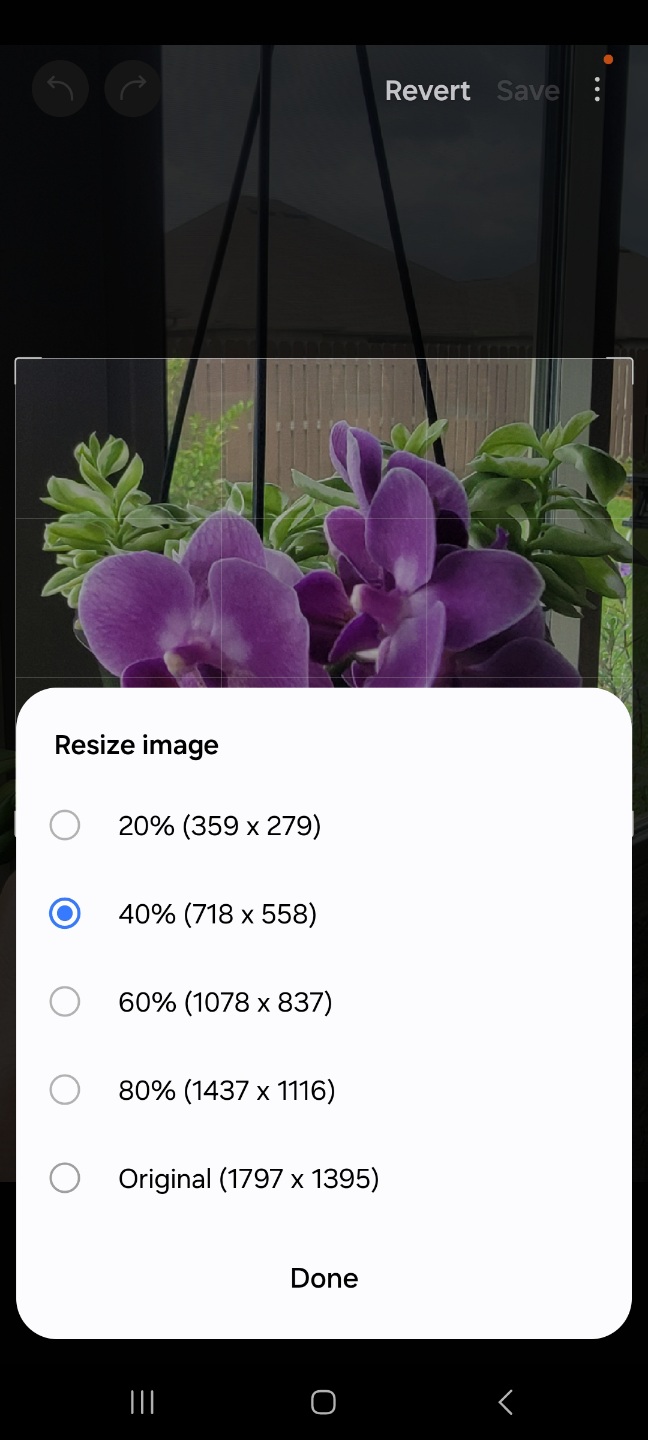
Task: Go to the home screen
Action: tap(323, 1402)
